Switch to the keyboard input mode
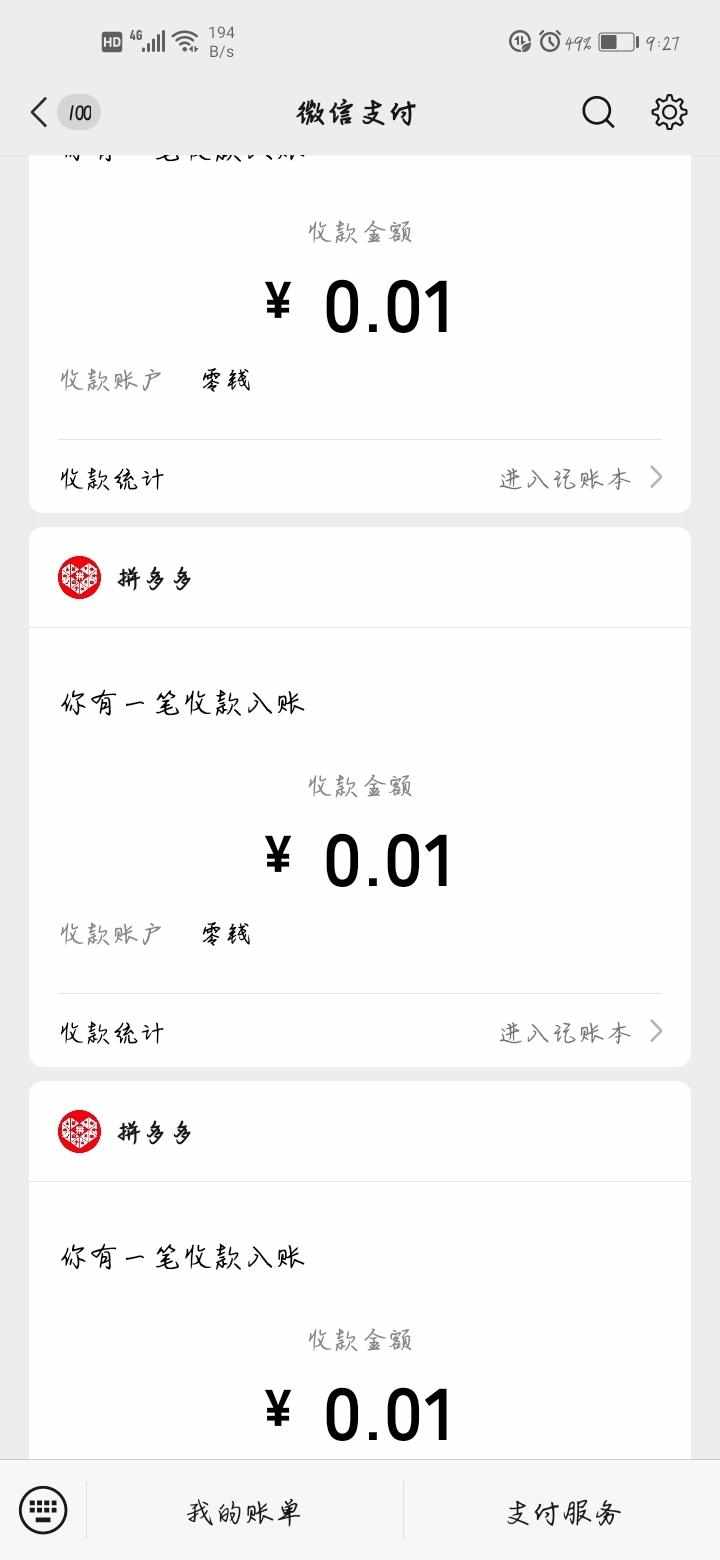720x1560 pixels. click(43, 1509)
